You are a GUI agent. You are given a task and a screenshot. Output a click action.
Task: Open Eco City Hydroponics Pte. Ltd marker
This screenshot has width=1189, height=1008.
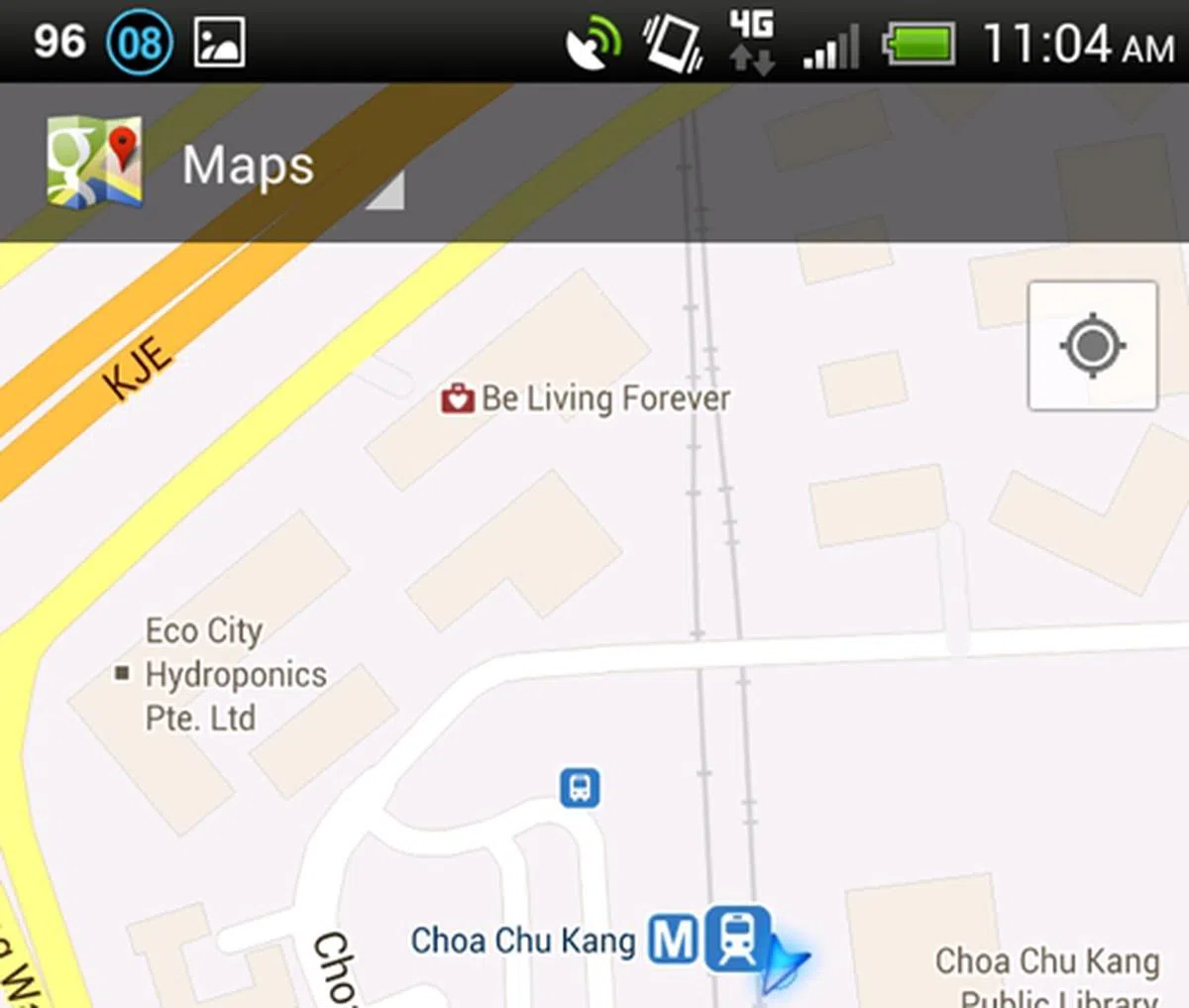(122, 674)
